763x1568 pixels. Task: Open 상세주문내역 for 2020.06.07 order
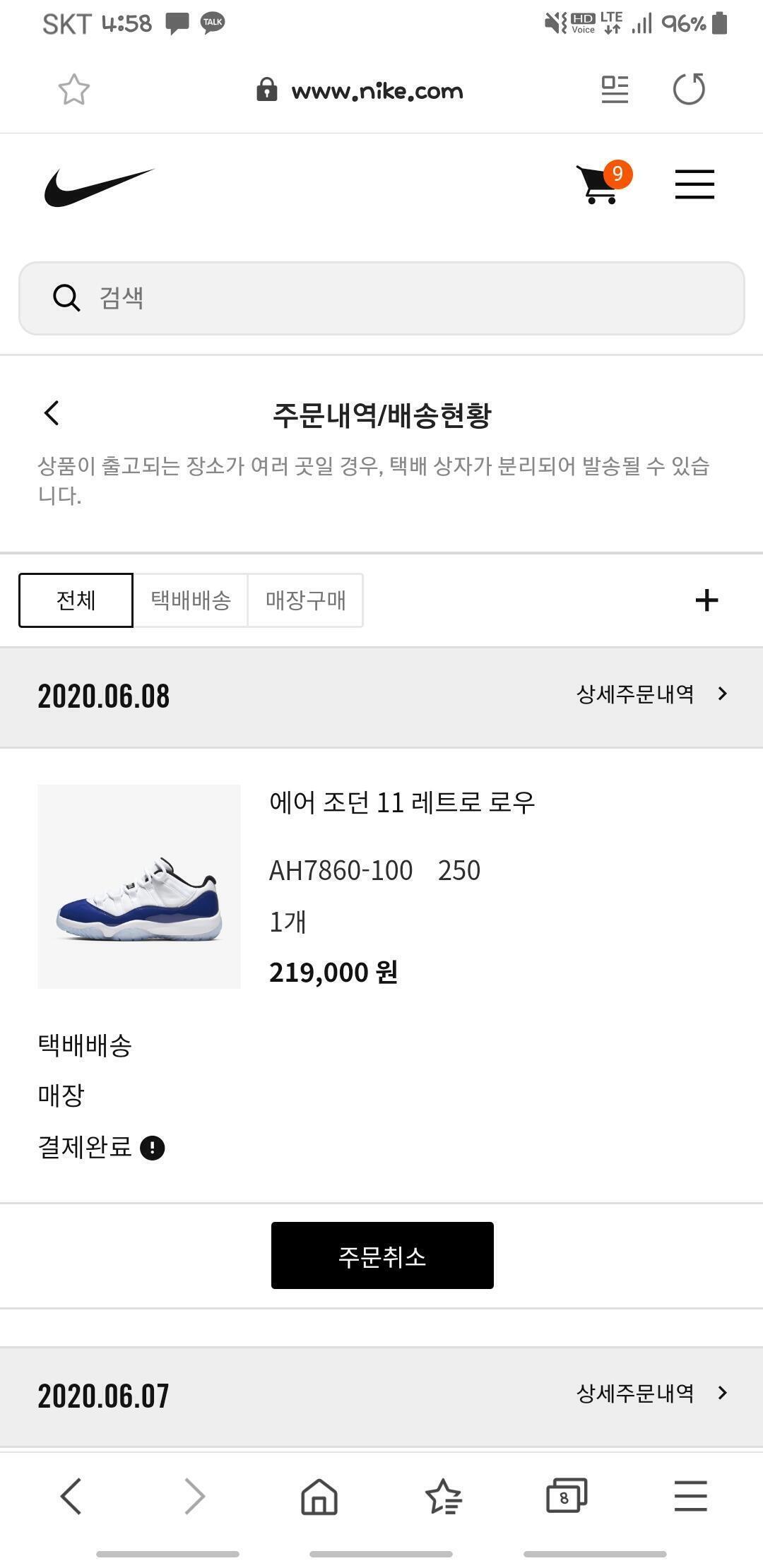click(651, 1393)
